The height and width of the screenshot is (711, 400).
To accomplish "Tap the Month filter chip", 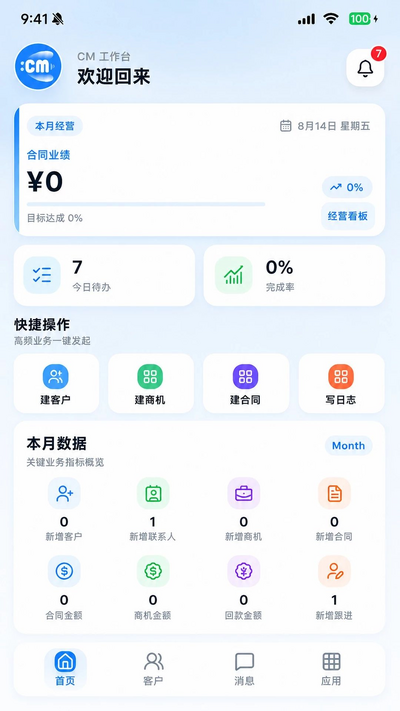I will tap(348, 446).
